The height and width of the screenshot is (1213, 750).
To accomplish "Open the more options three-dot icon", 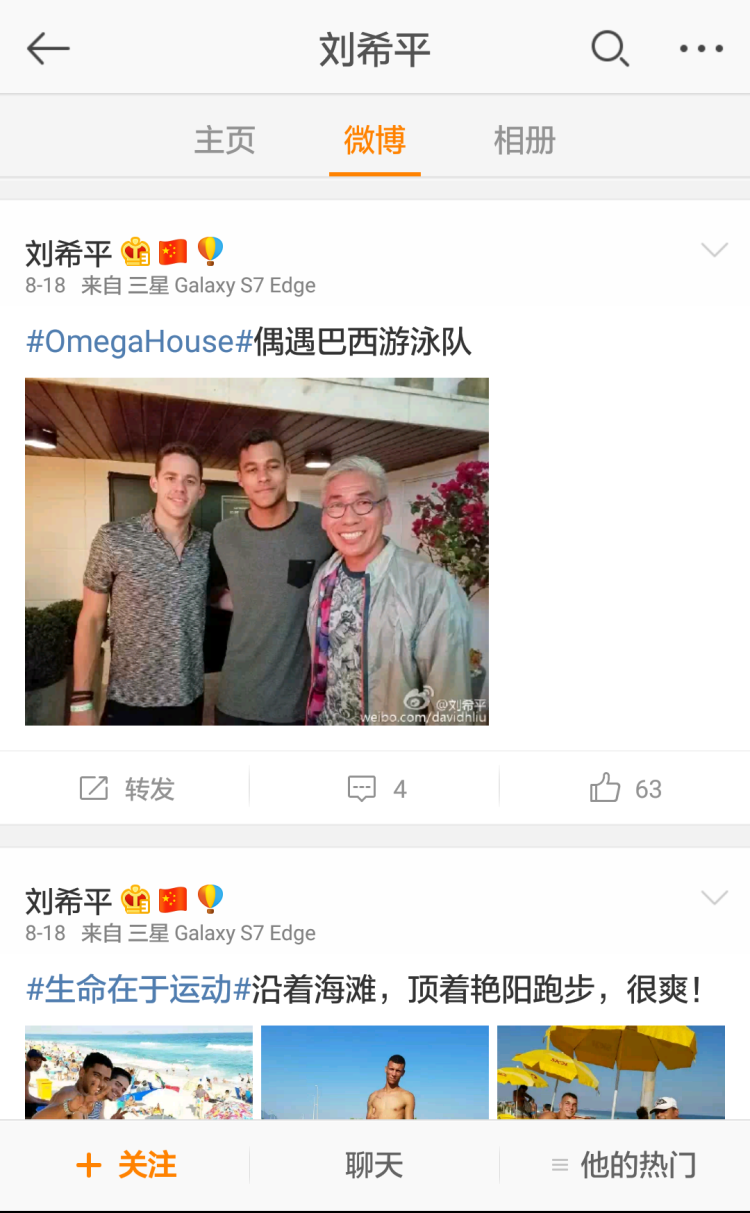I will click(x=701, y=47).
